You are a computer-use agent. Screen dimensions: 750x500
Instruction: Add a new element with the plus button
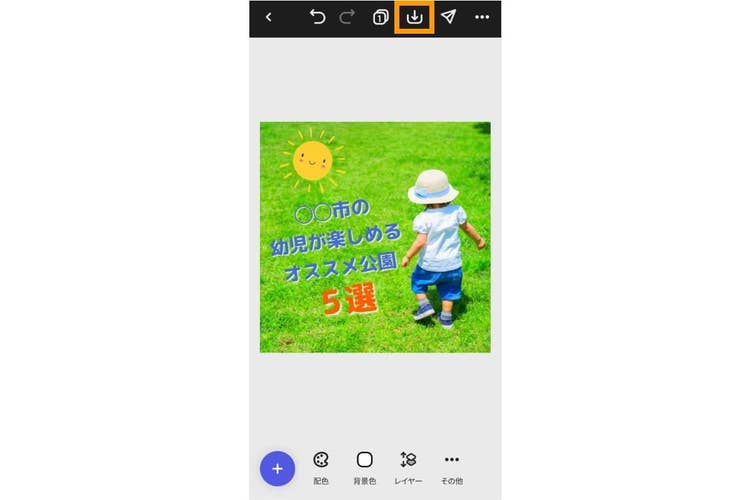tap(277, 468)
